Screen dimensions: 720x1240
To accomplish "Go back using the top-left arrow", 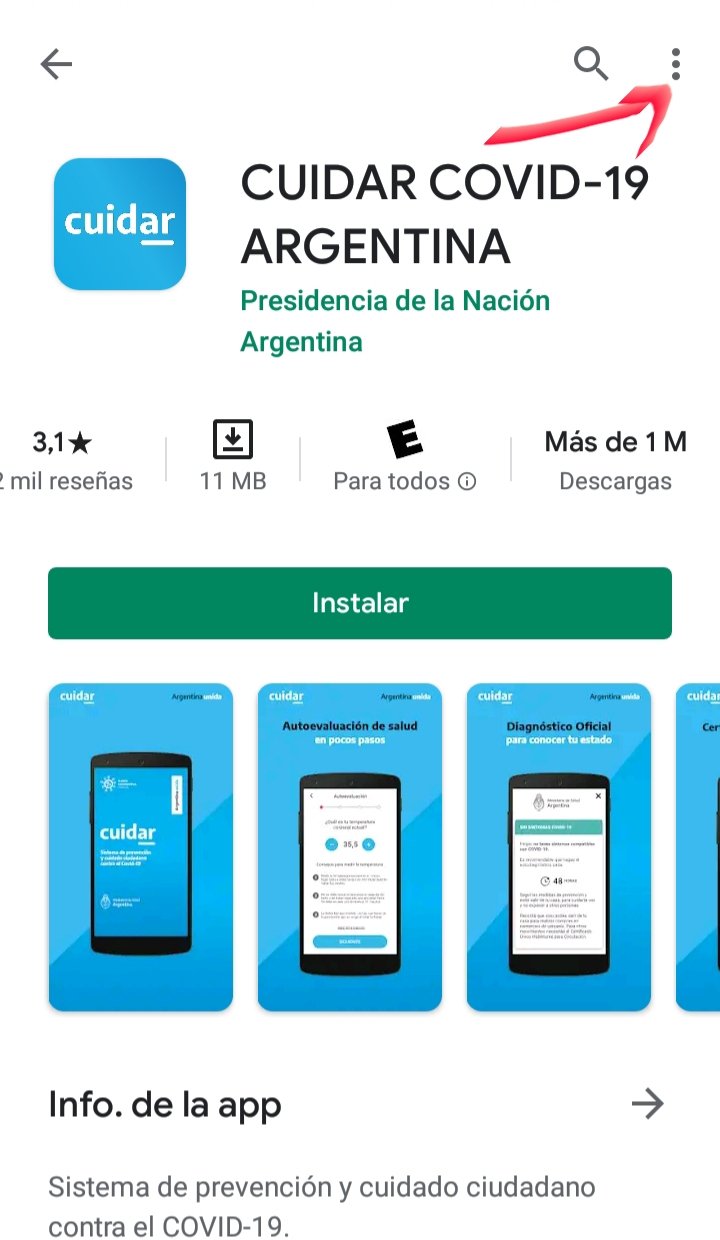I will click(x=56, y=65).
